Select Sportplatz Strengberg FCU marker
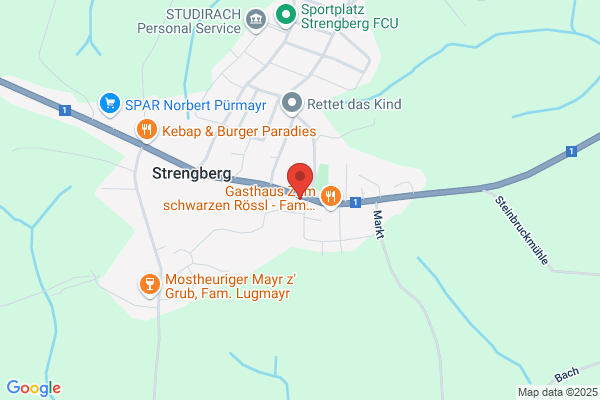The width and height of the screenshot is (600, 400). (285, 16)
